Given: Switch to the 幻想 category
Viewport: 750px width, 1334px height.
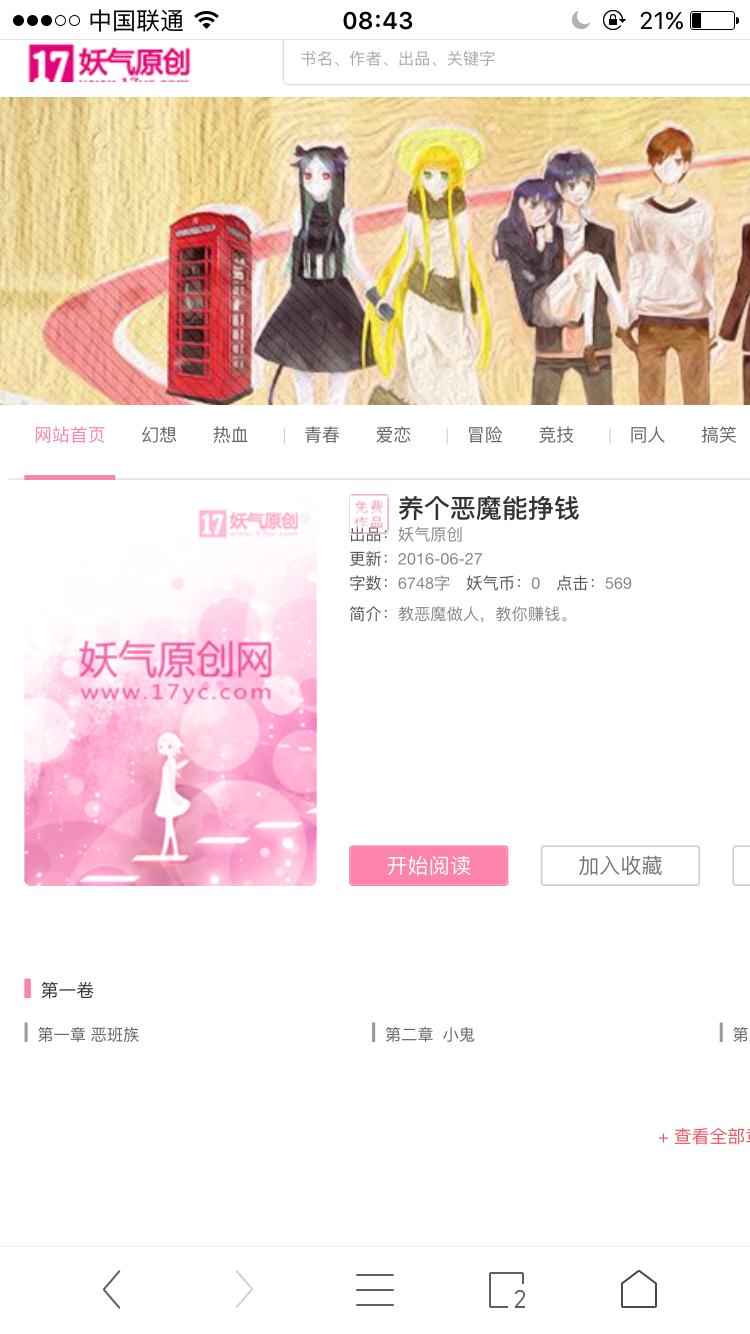Looking at the screenshot, I should tap(159, 435).
